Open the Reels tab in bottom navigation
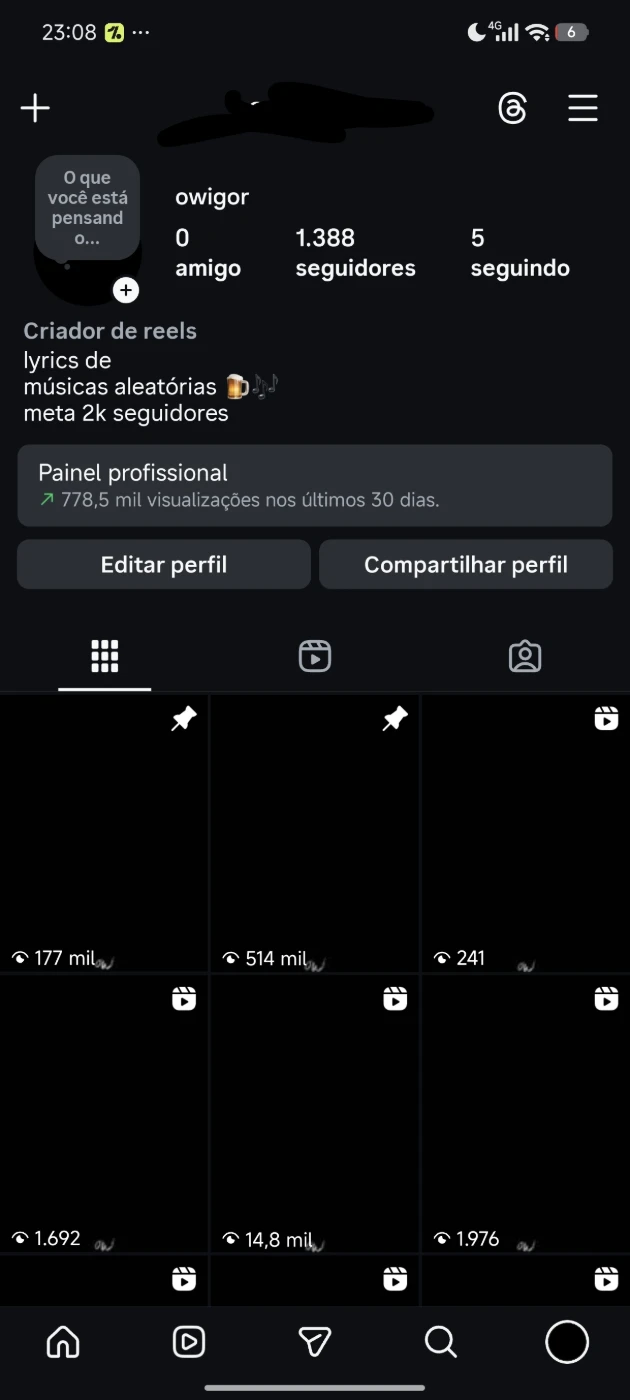This screenshot has width=630, height=1400. pyautogui.click(x=189, y=1342)
